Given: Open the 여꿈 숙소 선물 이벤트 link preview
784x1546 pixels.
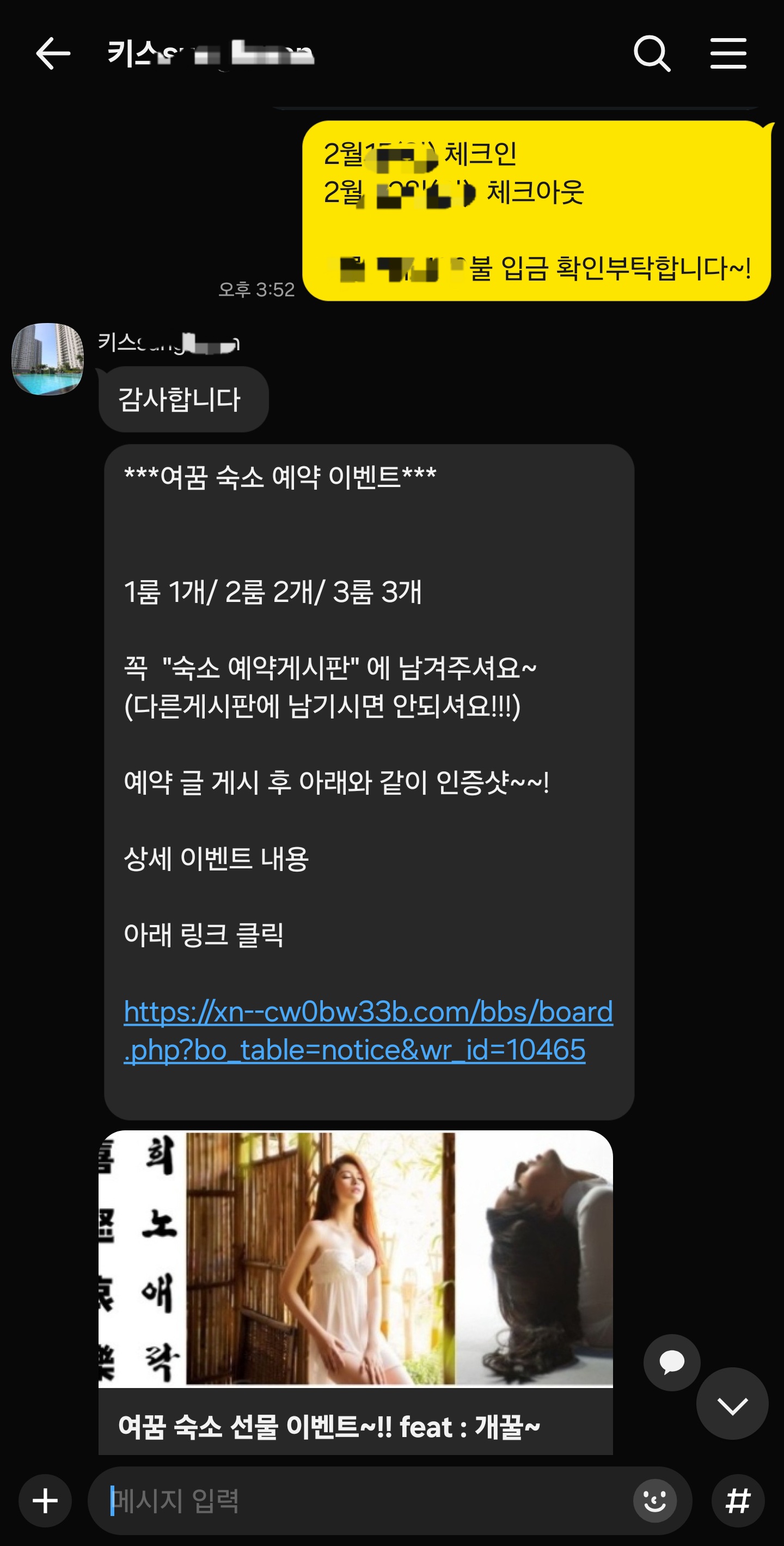Looking at the screenshot, I should [355, 1291].
